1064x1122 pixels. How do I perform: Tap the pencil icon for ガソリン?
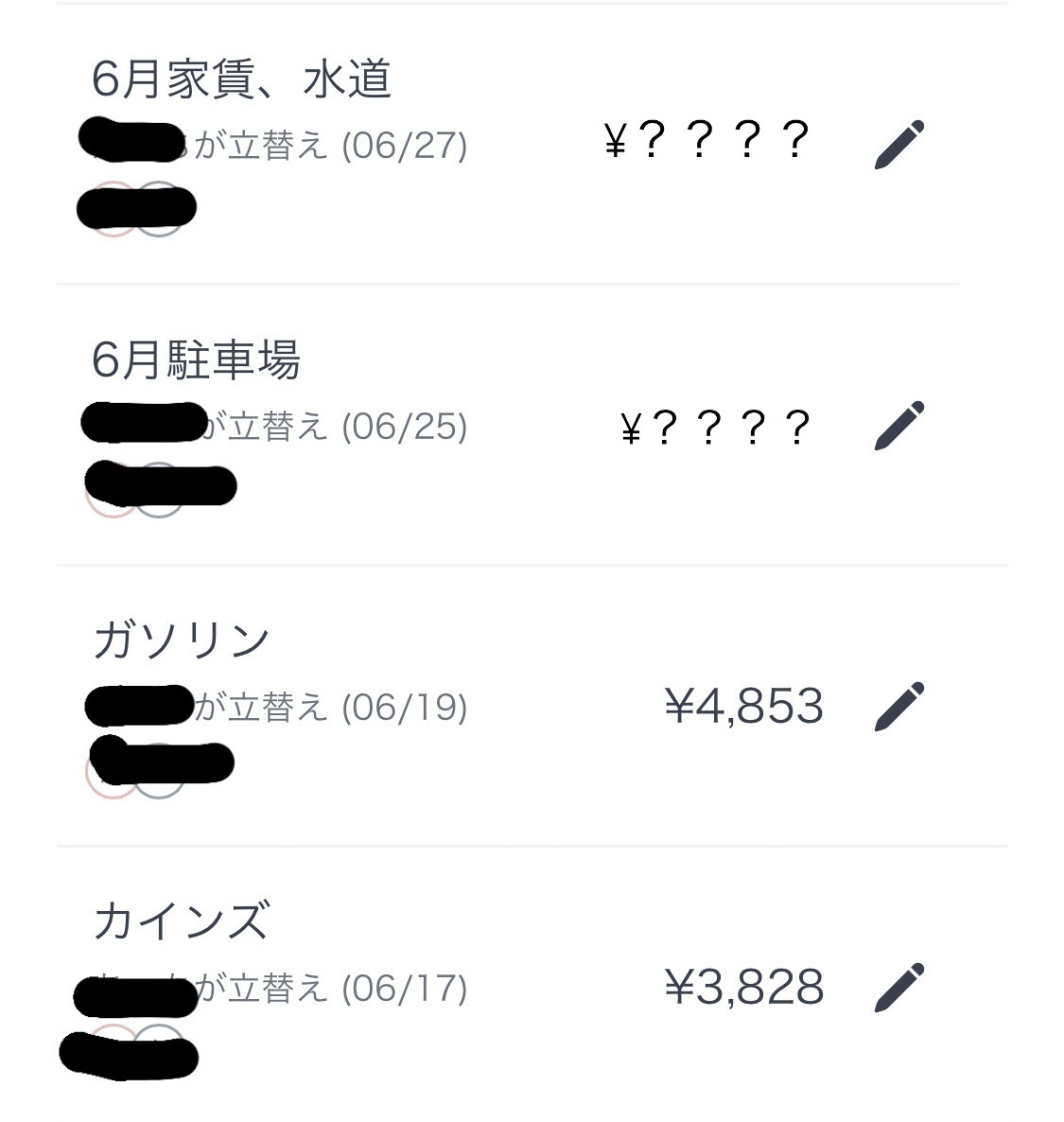(898, 706)
